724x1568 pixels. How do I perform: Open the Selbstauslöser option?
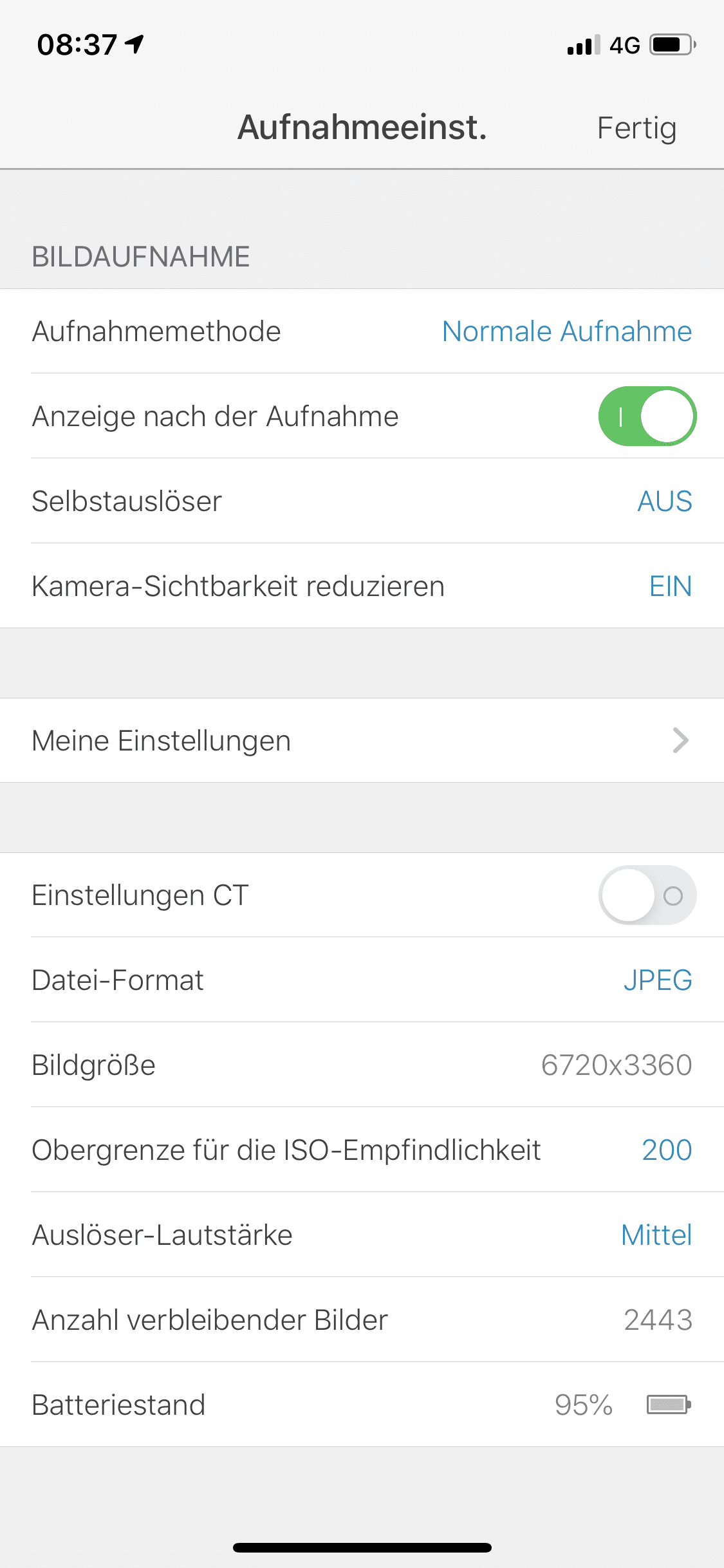pos(664,501)
